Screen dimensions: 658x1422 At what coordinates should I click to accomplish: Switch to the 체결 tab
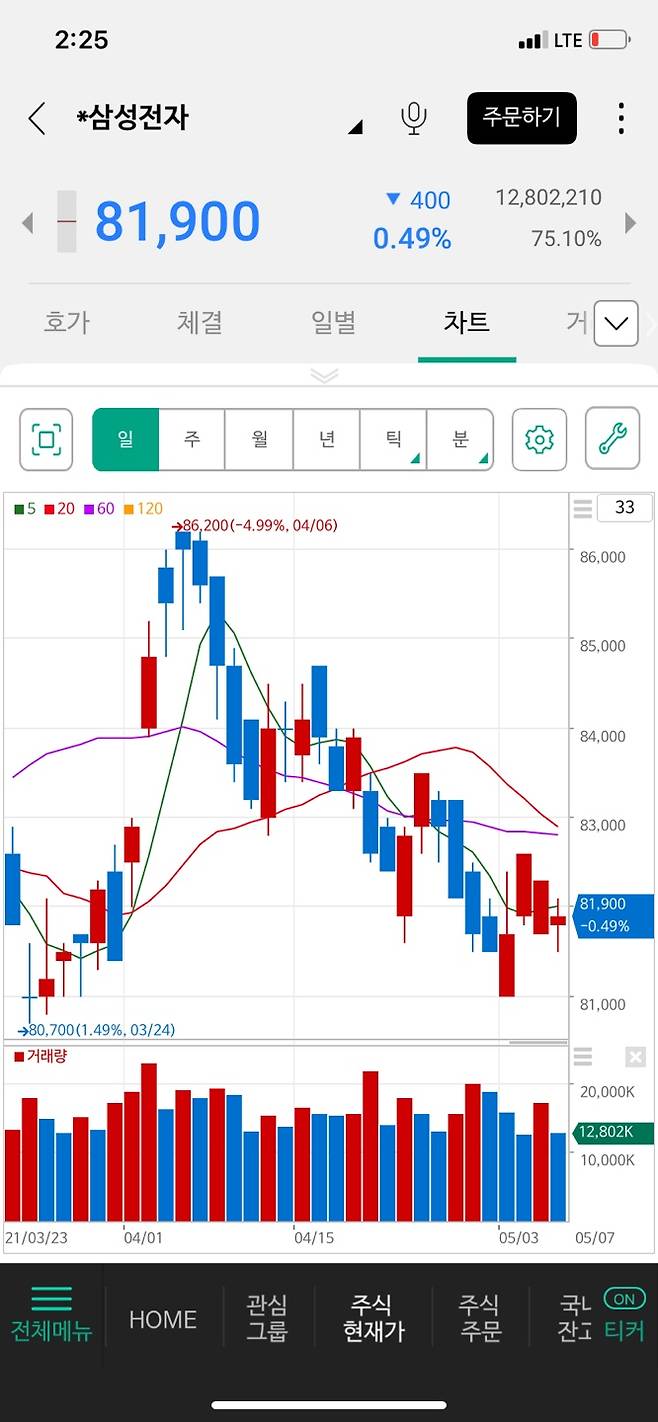(200, 322)
